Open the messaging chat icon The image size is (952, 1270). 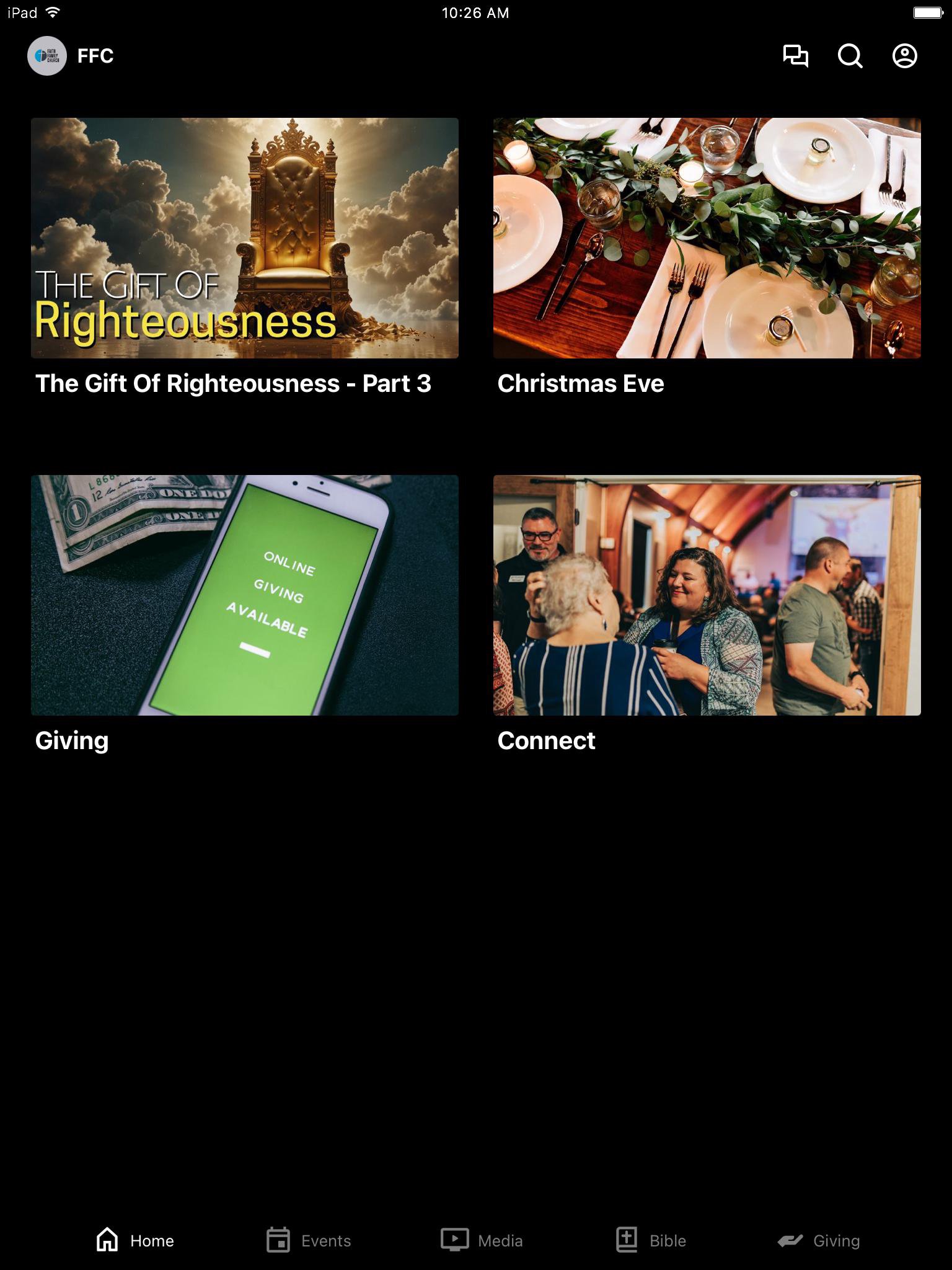(x=795, y=56)
